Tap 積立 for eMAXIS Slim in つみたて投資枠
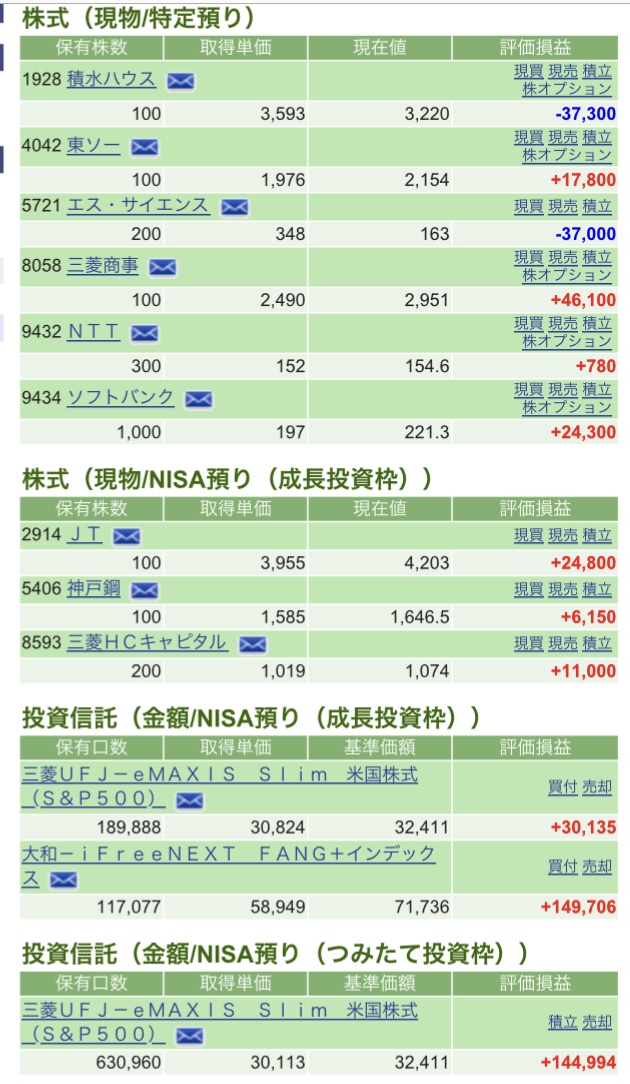The image size is (630, 1084). (x=563, y=1022)
